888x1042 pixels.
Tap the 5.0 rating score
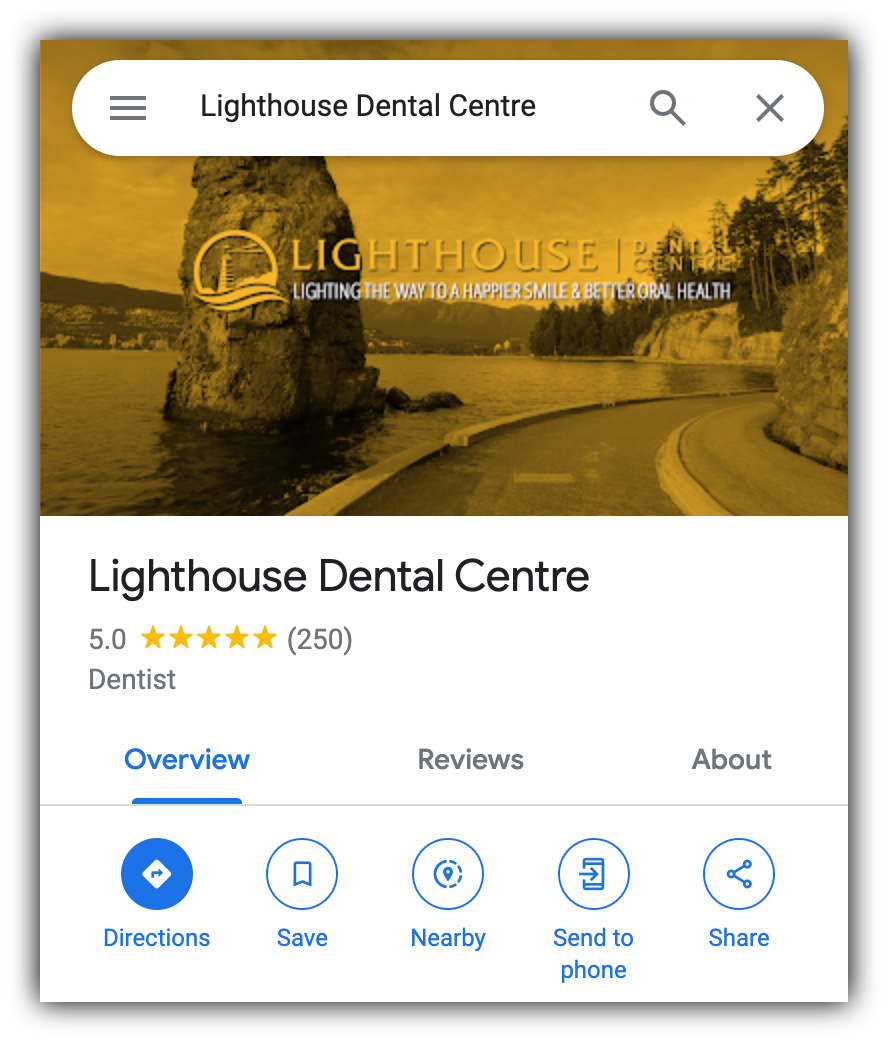[x=107, y=638]
